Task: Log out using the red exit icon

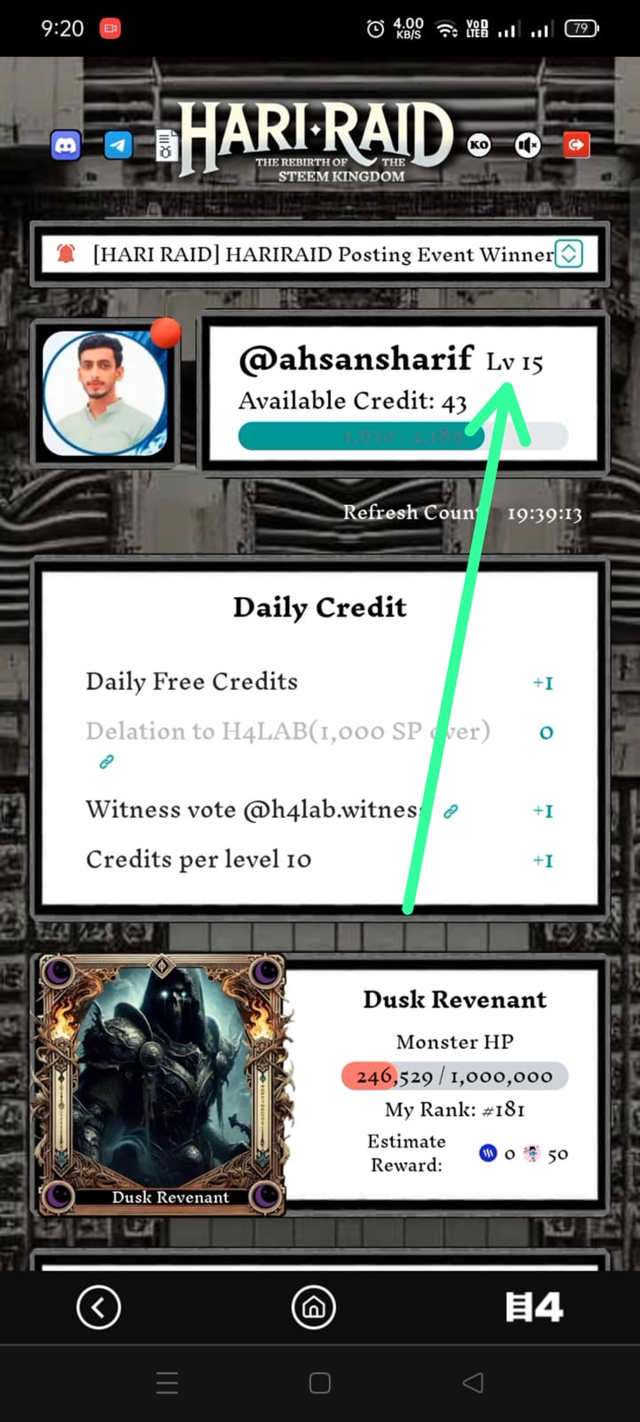Action: 576,146
